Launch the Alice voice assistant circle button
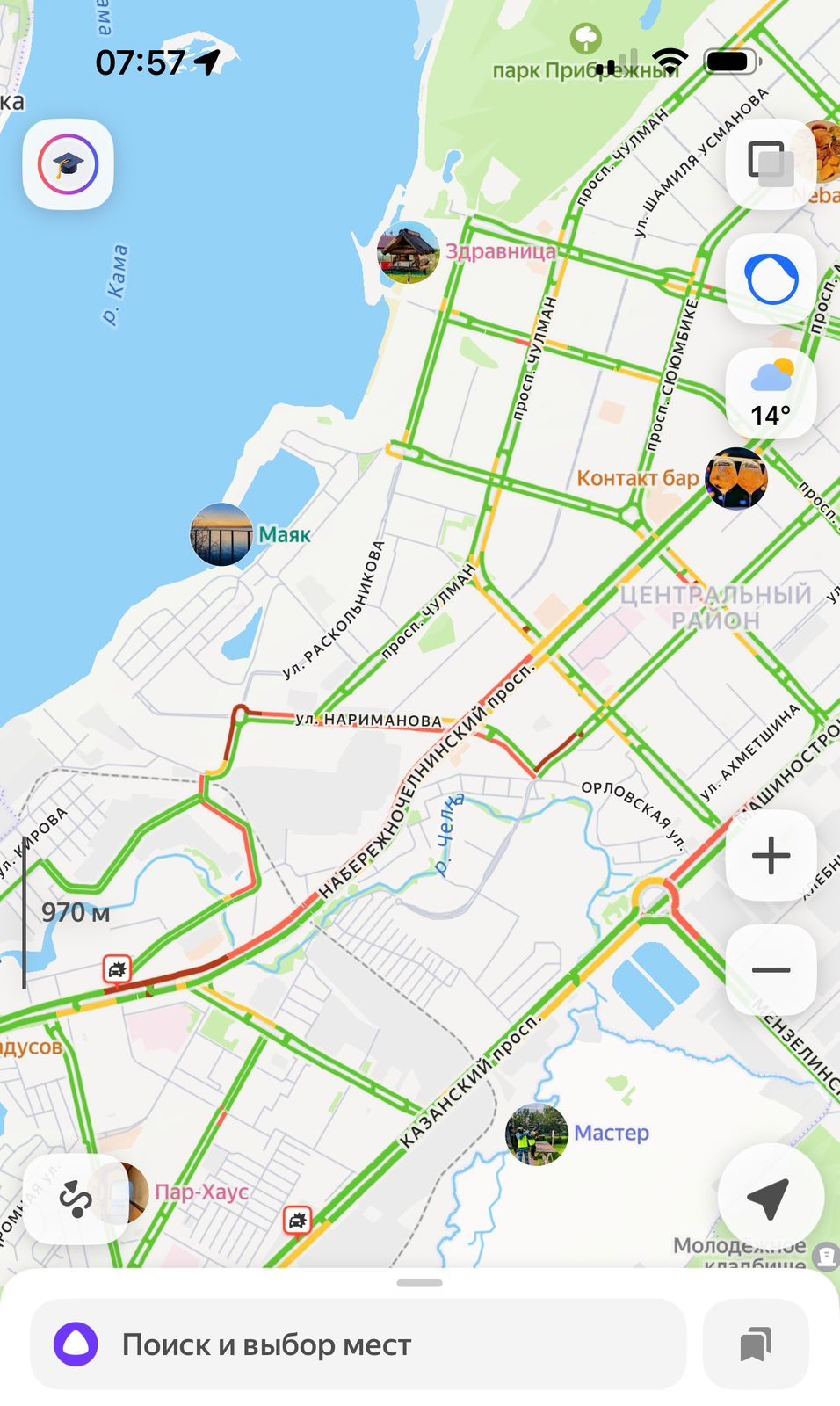840x1406 pixels. click(771, 279)
